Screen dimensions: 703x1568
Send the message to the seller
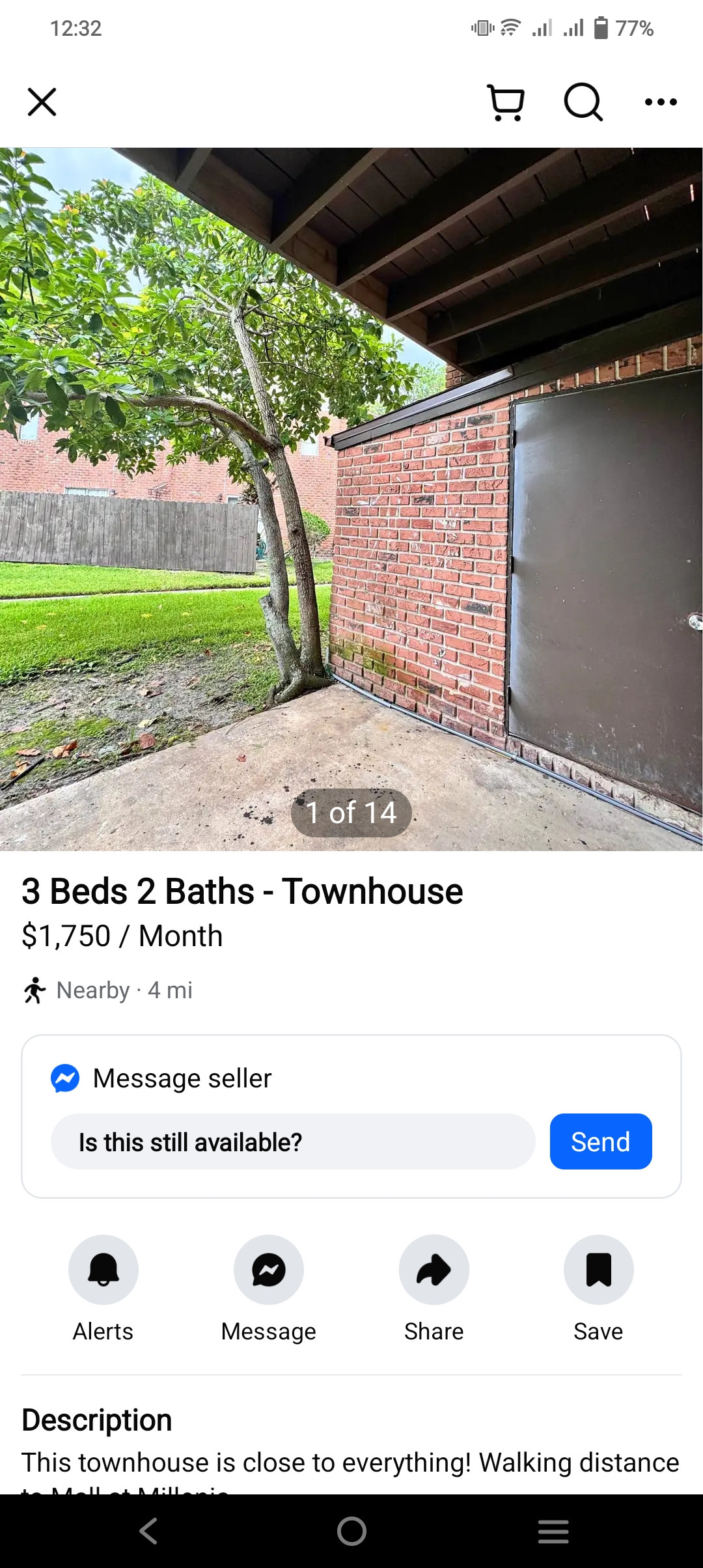coord(600,1142)
